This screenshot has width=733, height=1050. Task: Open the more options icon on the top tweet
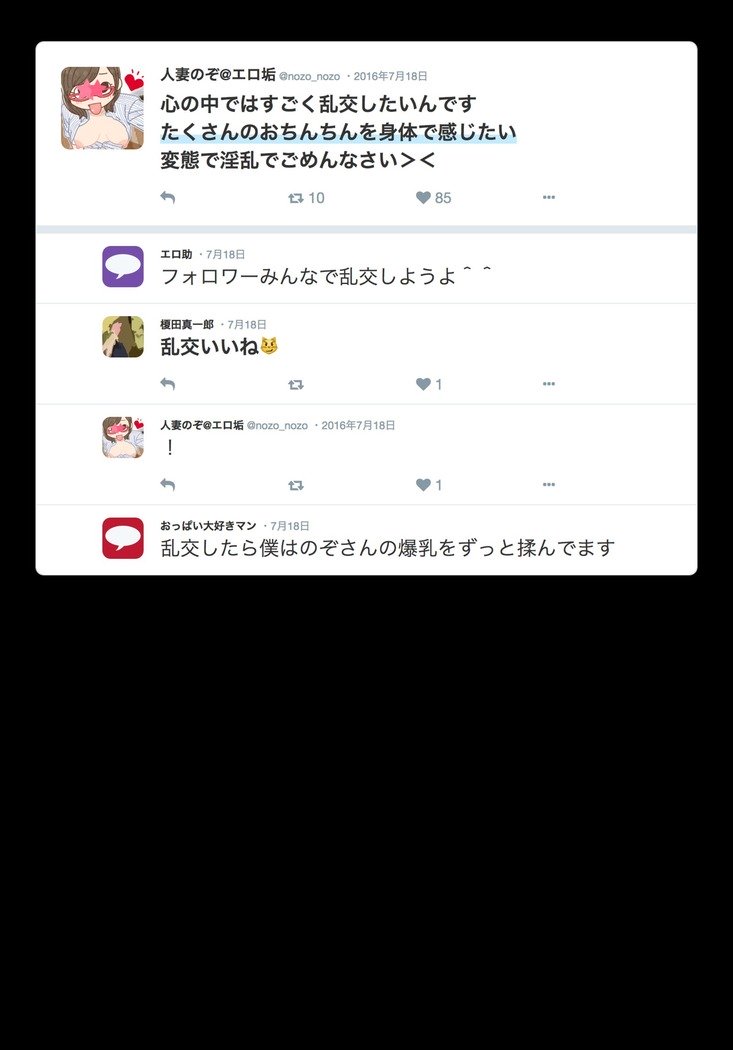coord(548,197)
